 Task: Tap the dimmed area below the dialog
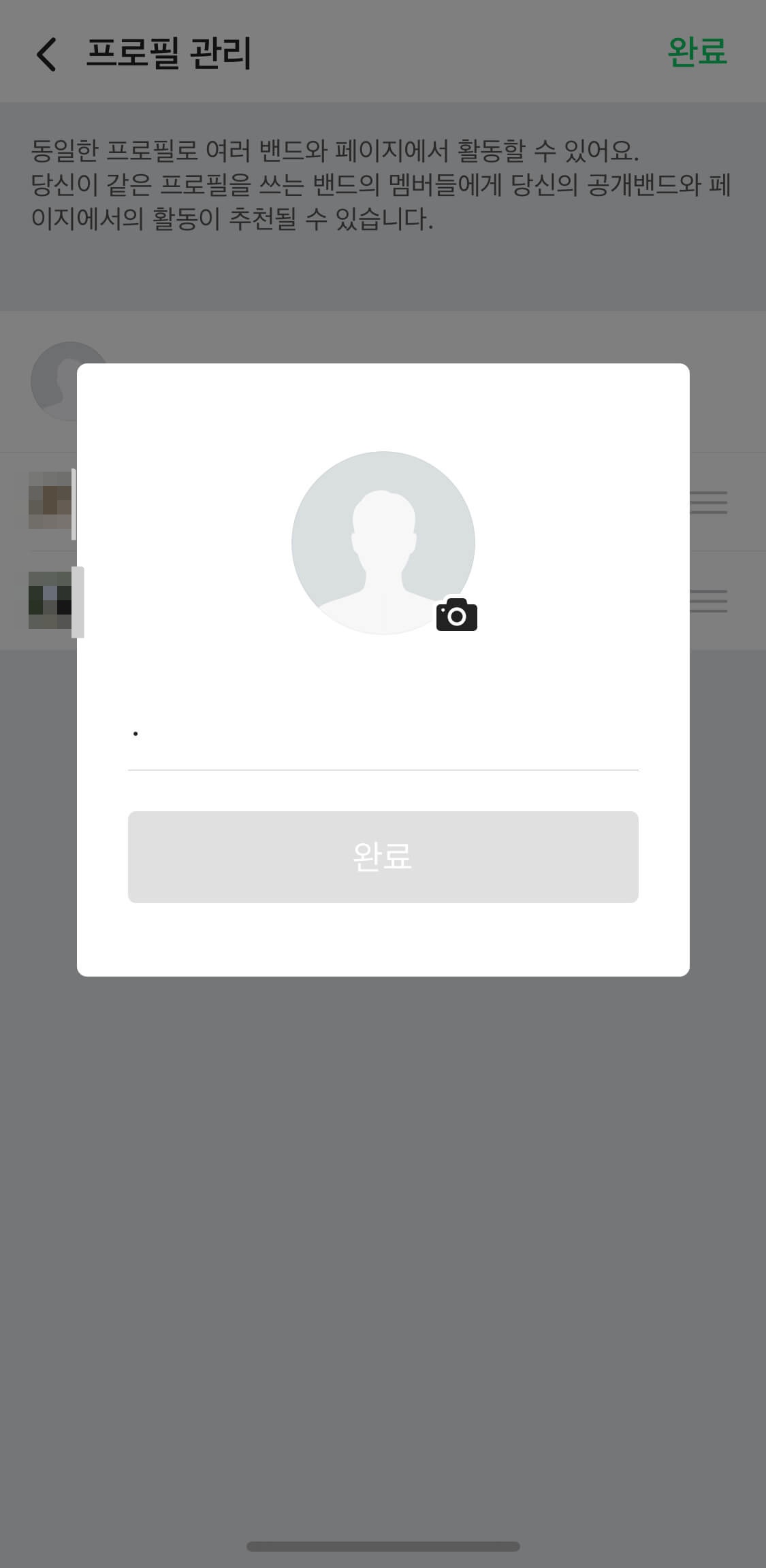pos(383,1293)
